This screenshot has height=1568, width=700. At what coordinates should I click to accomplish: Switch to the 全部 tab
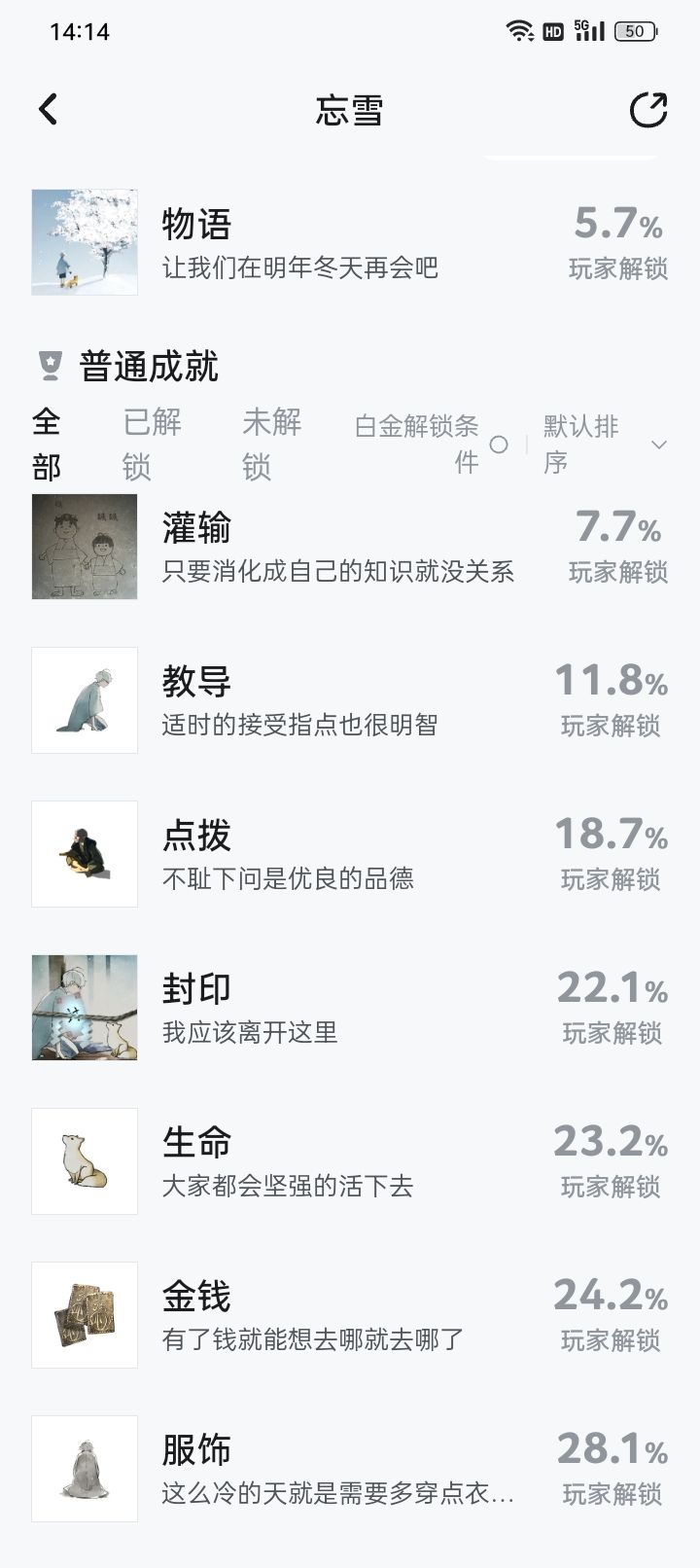pos(47,445)
